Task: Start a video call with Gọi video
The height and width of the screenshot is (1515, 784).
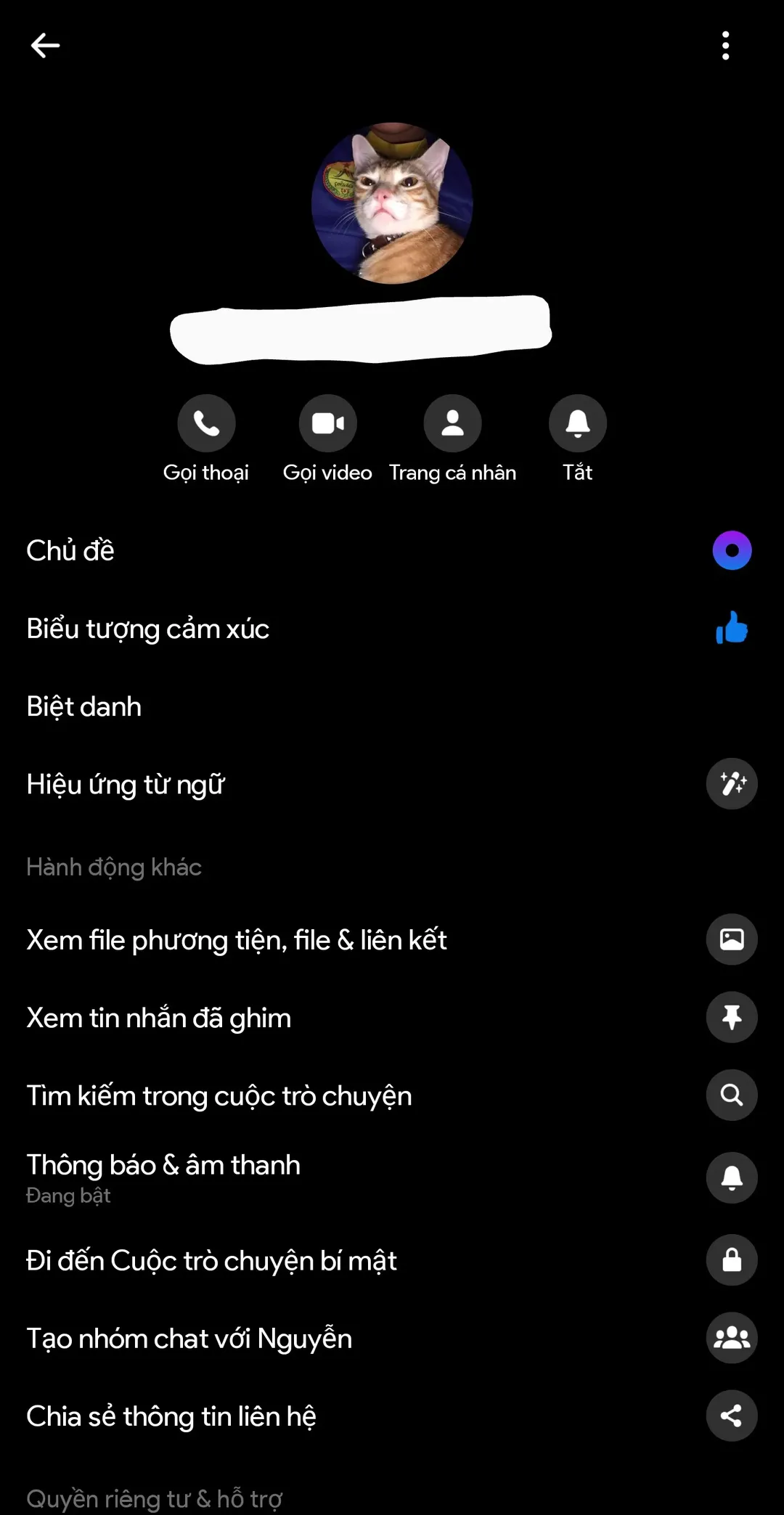Action: click(x=327, y=423)
